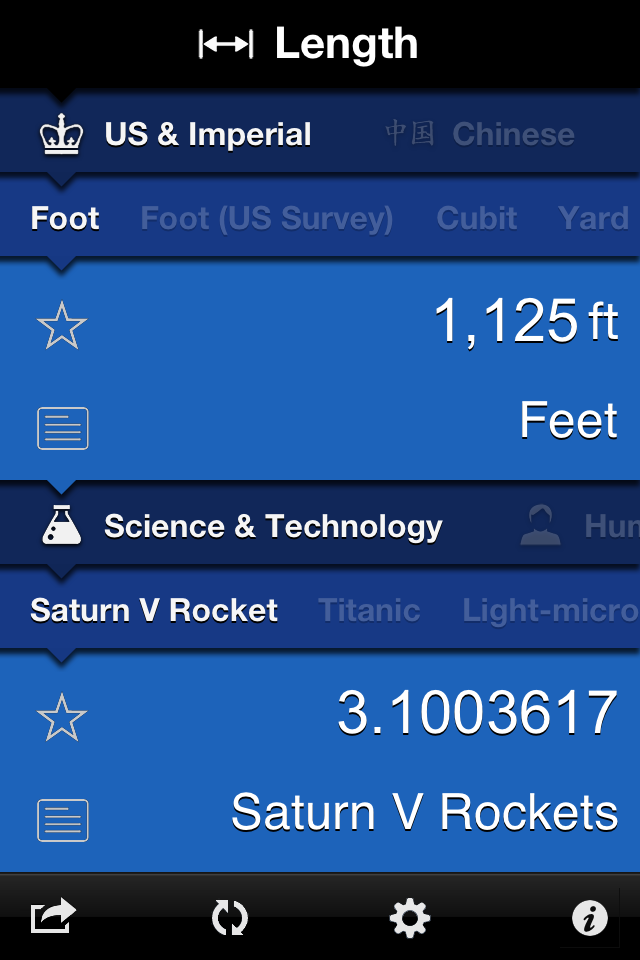The image size is (640, 960).
Task: Share the conversion result
Action: tap(53, 916)
